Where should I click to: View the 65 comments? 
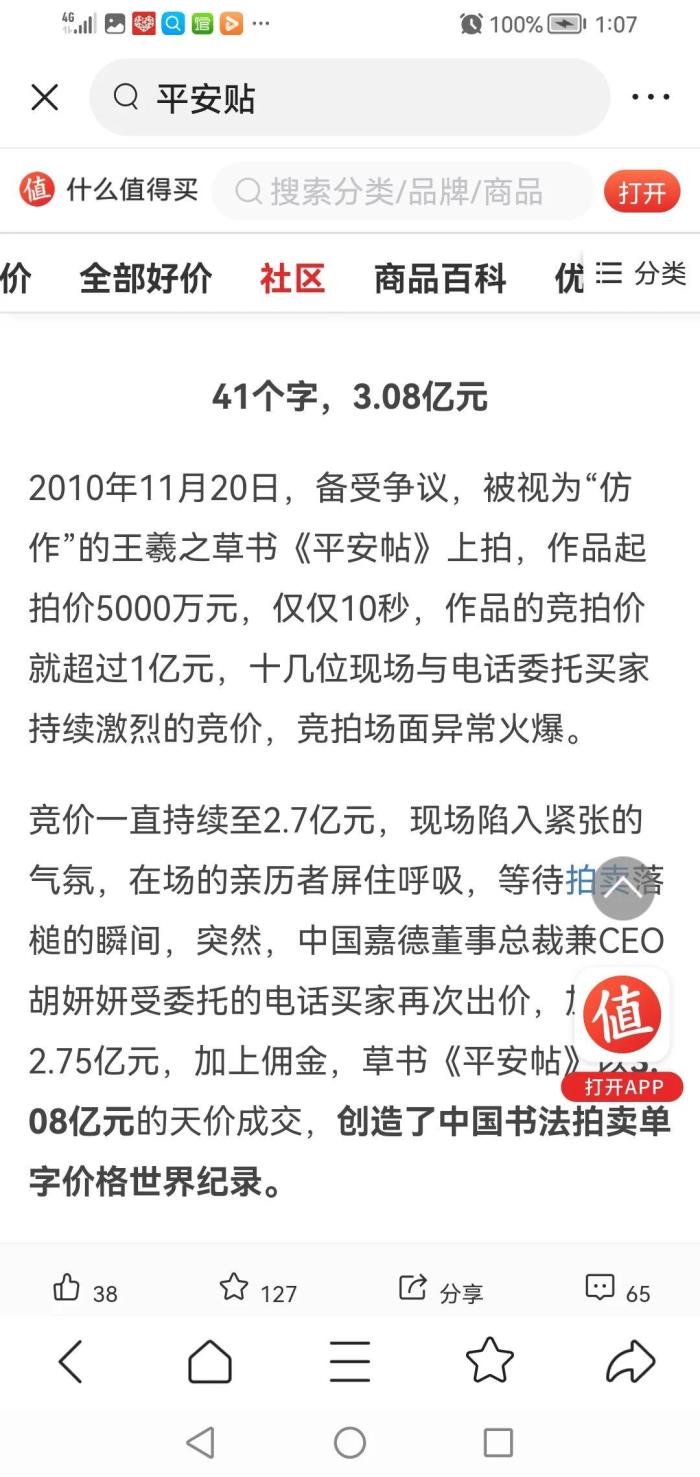pos(616,1290)
